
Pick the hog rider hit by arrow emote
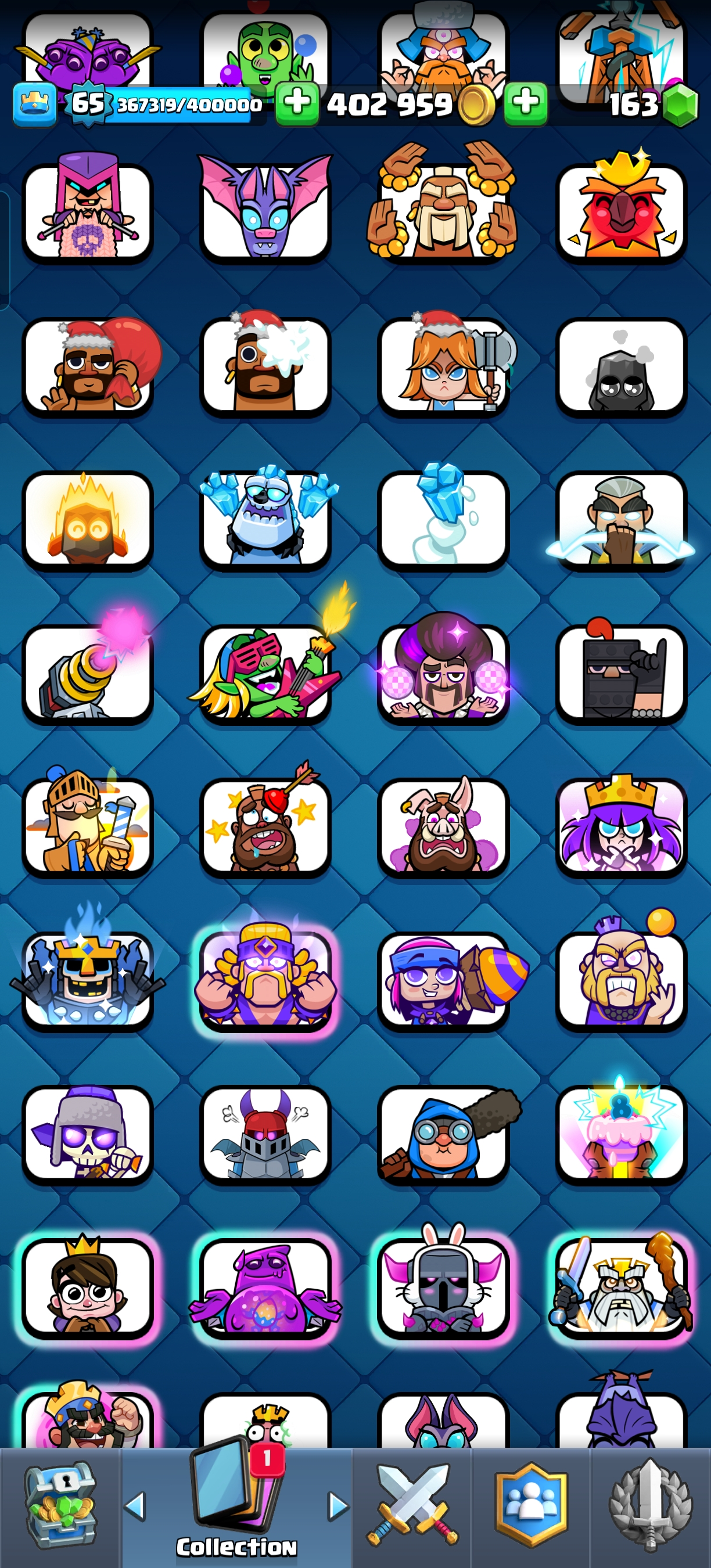[265, 826]
